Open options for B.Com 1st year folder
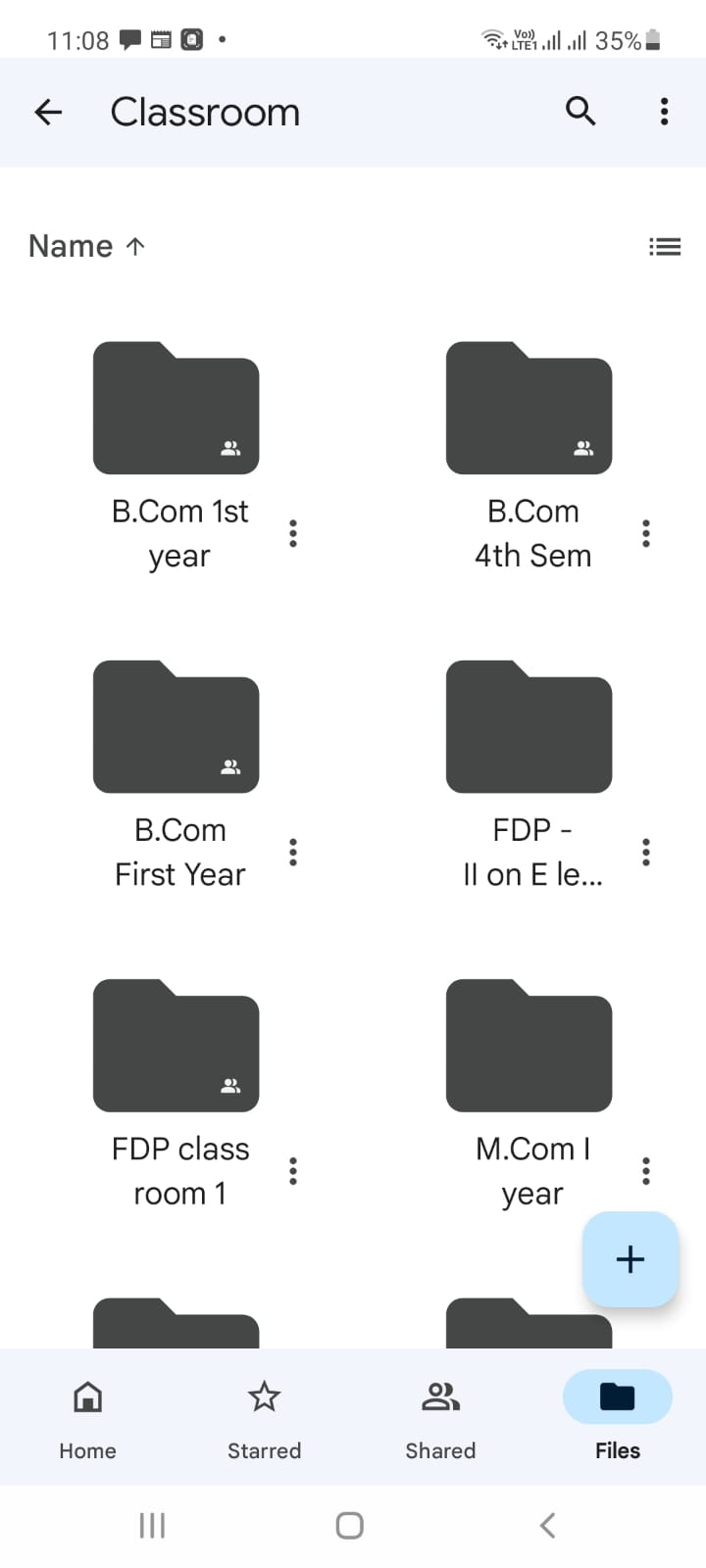This screenshot has height=1568, width=706. point(293,533)
